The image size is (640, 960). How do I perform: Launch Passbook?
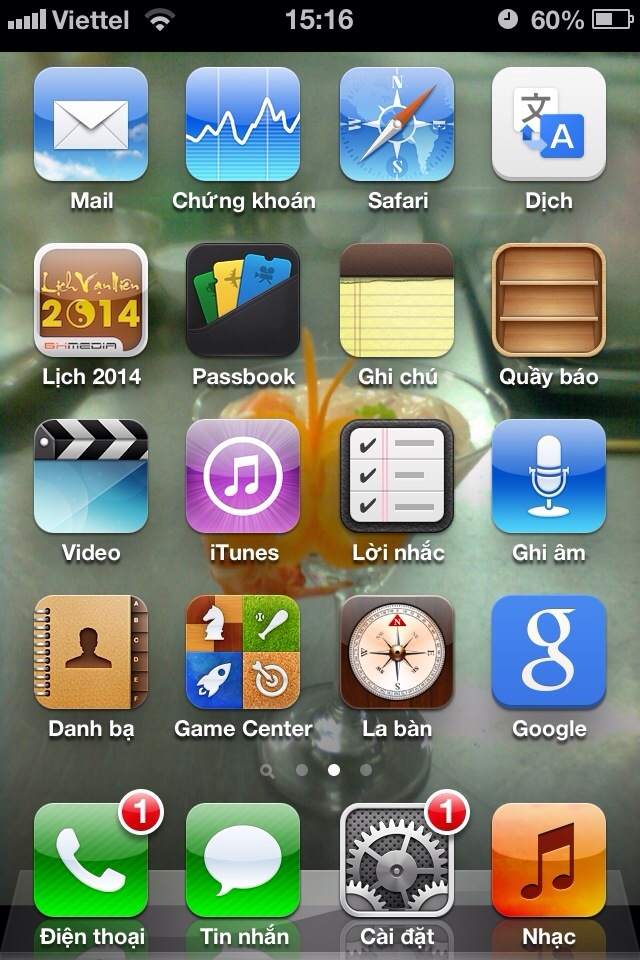click(243, 300)
